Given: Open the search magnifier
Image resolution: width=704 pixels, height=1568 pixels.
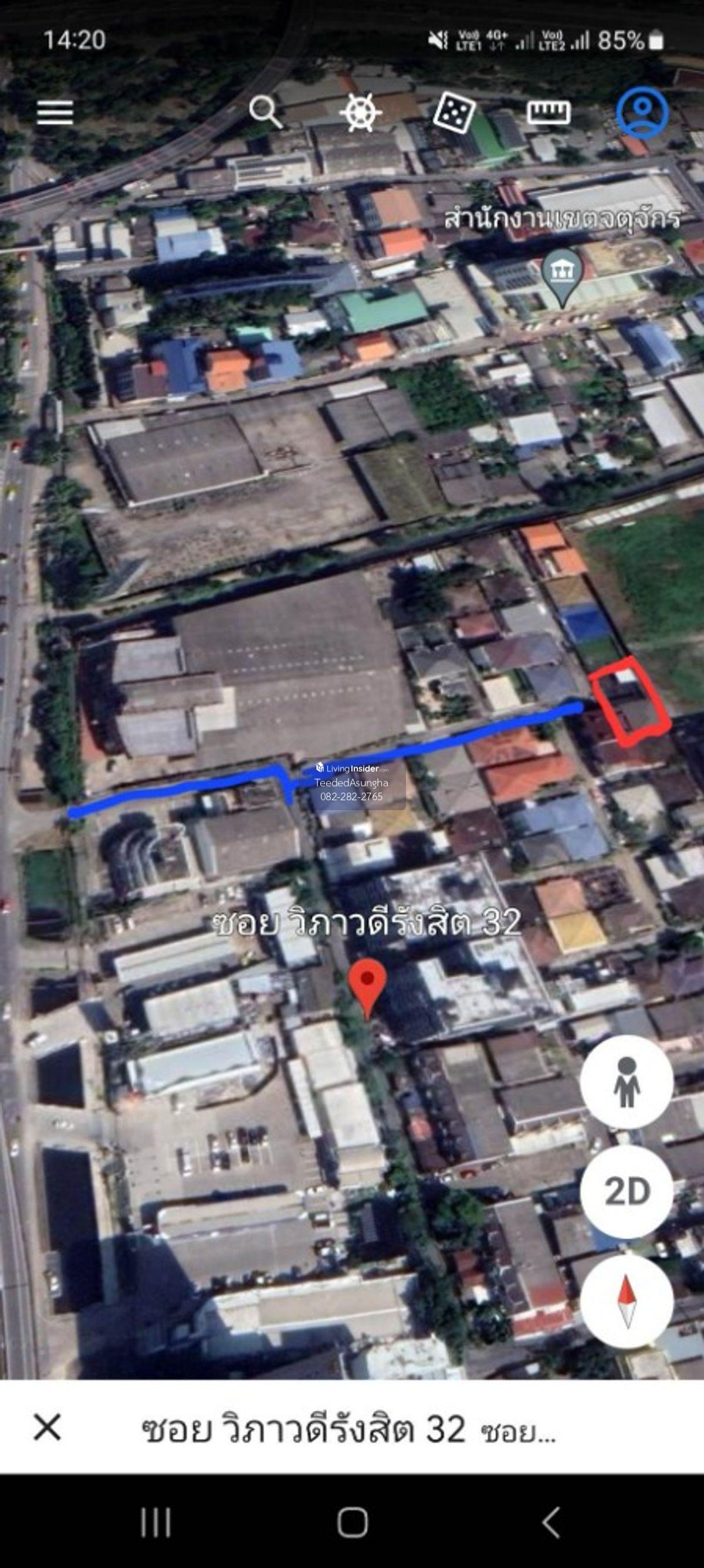Looking at the screenshot, I should (x=266, y=113).
